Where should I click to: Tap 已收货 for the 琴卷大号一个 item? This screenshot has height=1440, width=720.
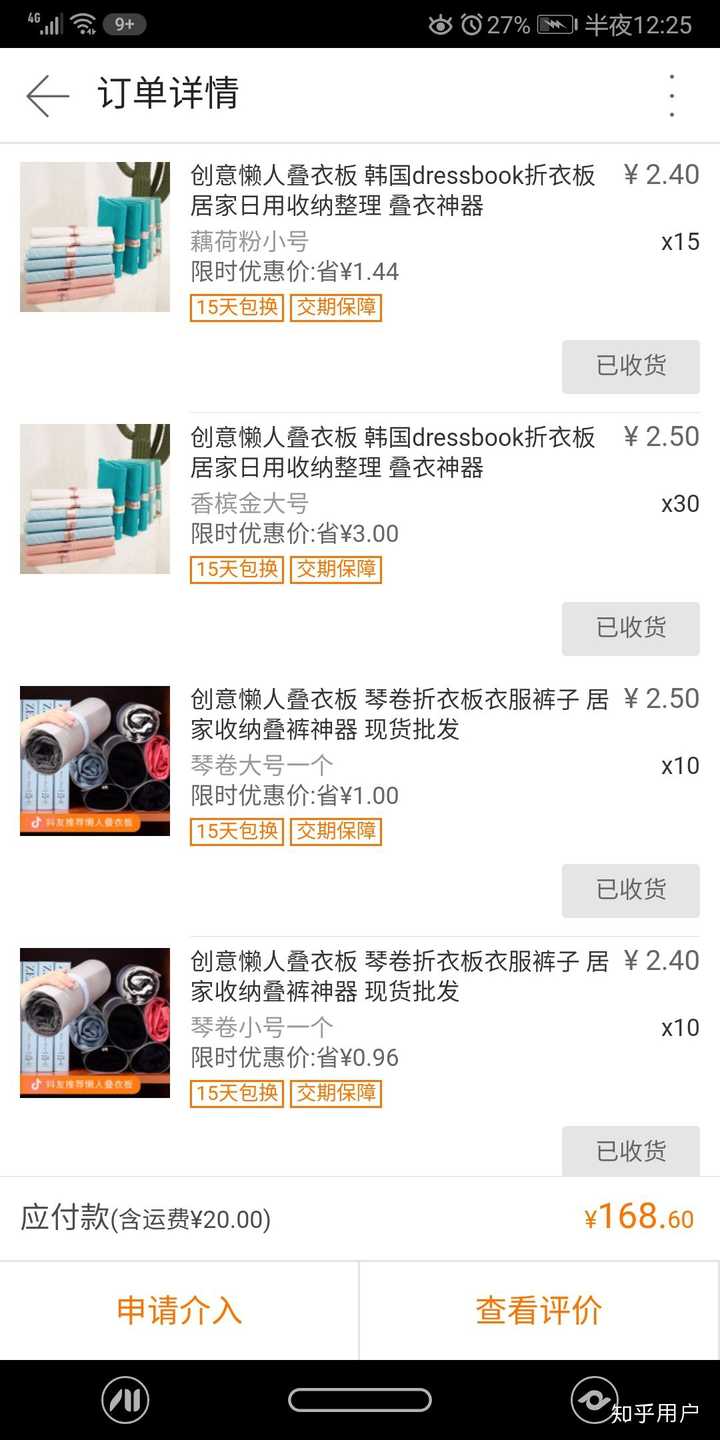pyautogui.click(x=630, y=890)
